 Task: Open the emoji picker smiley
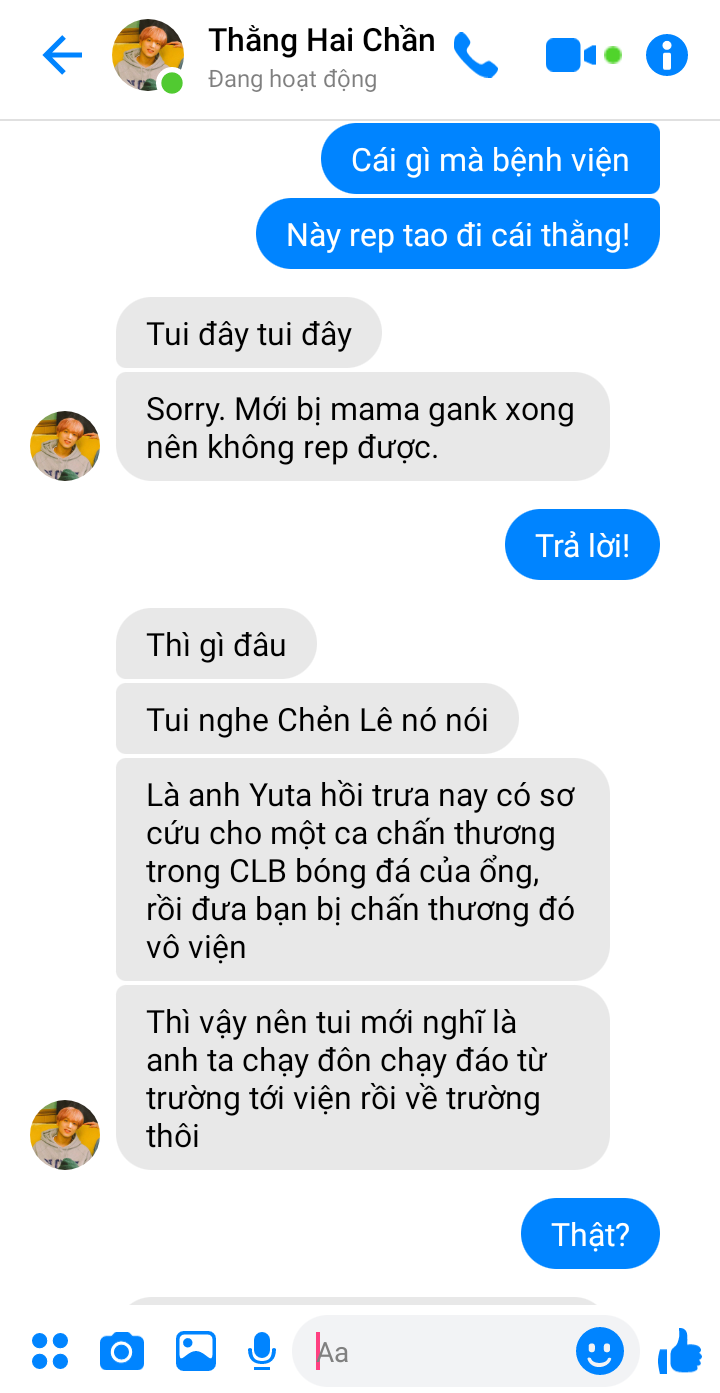coord(600,1352)
